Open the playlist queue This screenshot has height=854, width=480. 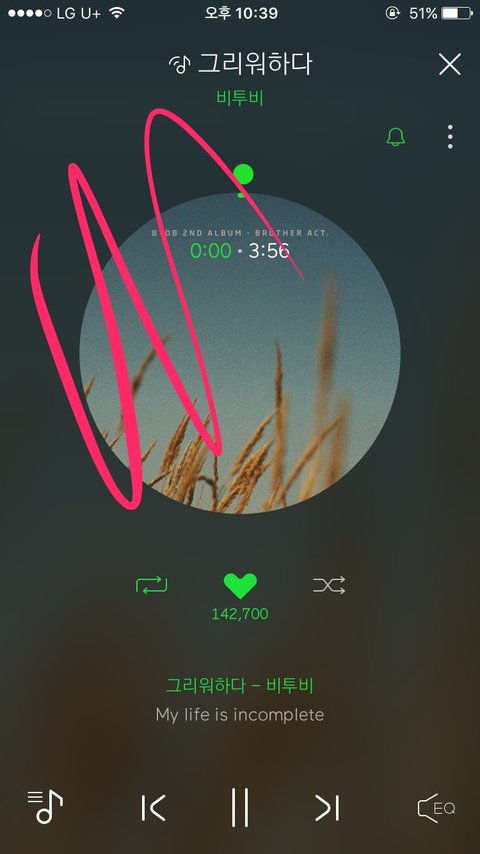click(x=45, y=807)
